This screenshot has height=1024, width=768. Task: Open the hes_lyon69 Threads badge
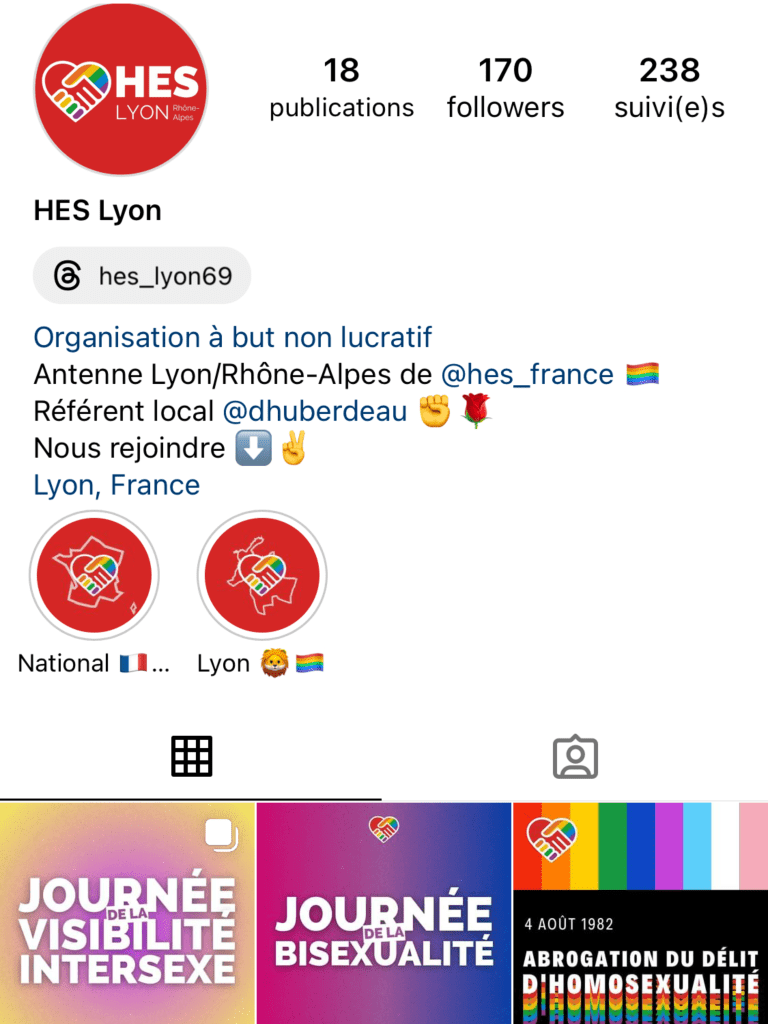click(142, 276)
